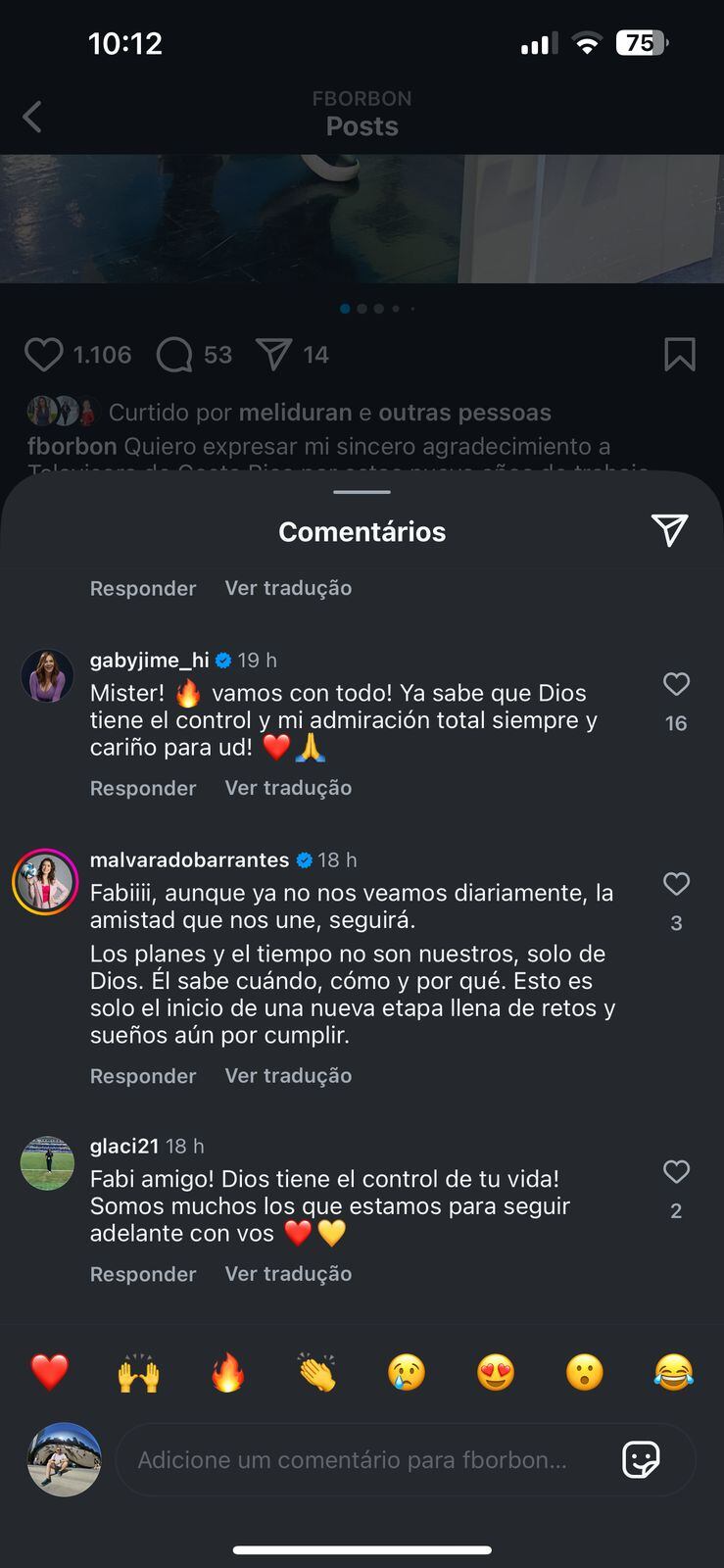Open the sticker picker in comment box
The image size is (724, 1568).
tap(642, 1460)
